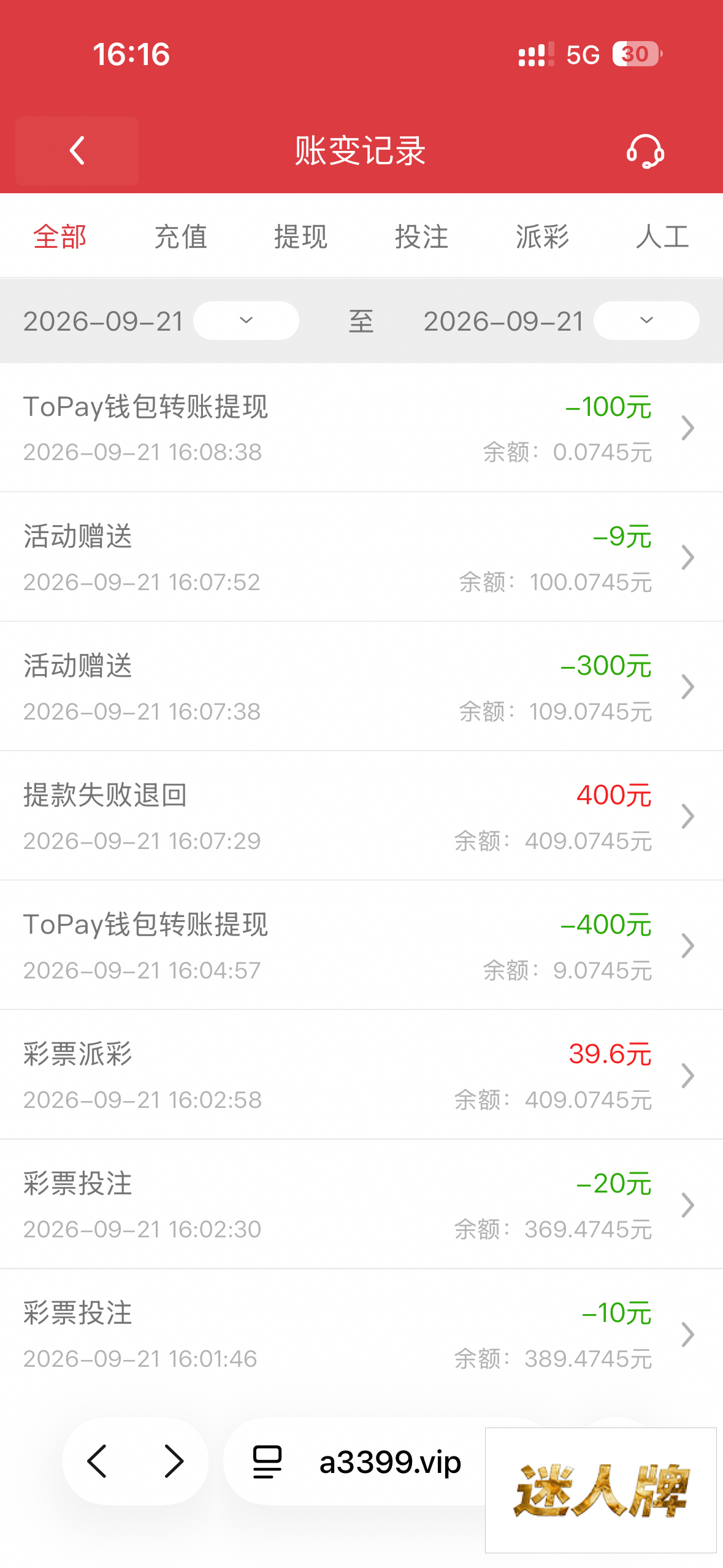The image size is (723, 1568).
Task: Open the 活动赠送 record of -300元
Action: [x=361, y=686]
